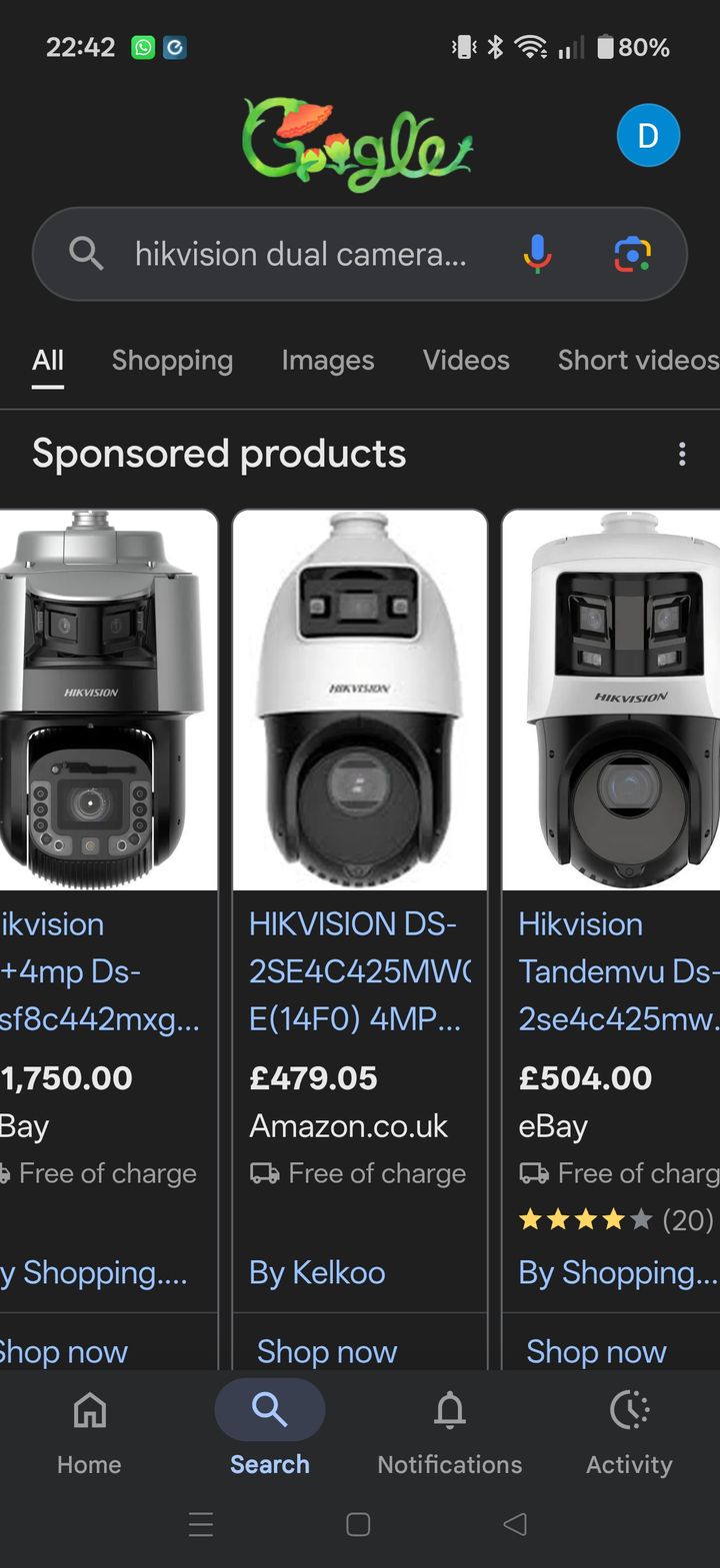Open the £479.05 Amazon.co.uk Hikvision camera card
The height and width of the screenshot is (1568, 720).
click(x=359, y=700)
